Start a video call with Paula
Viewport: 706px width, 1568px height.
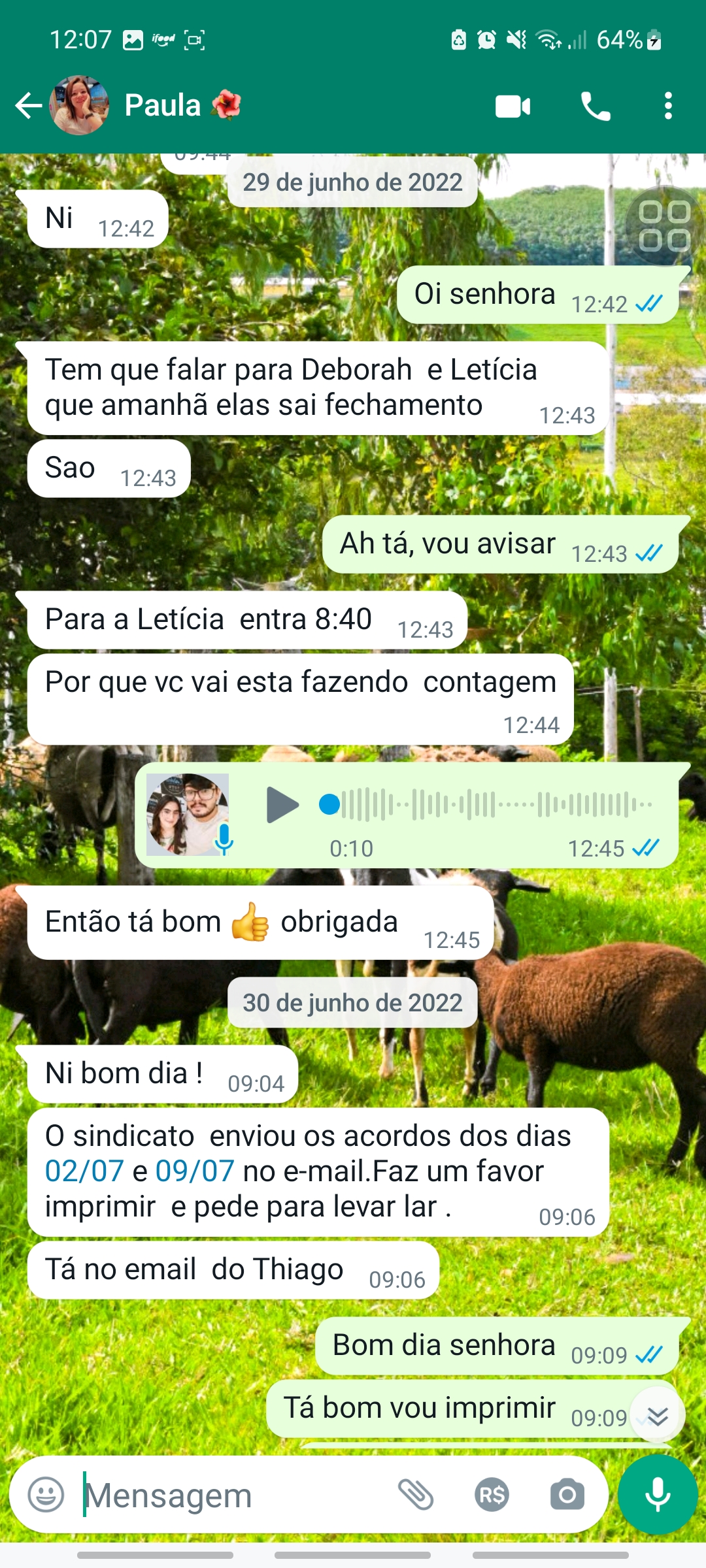coord(513,106)
